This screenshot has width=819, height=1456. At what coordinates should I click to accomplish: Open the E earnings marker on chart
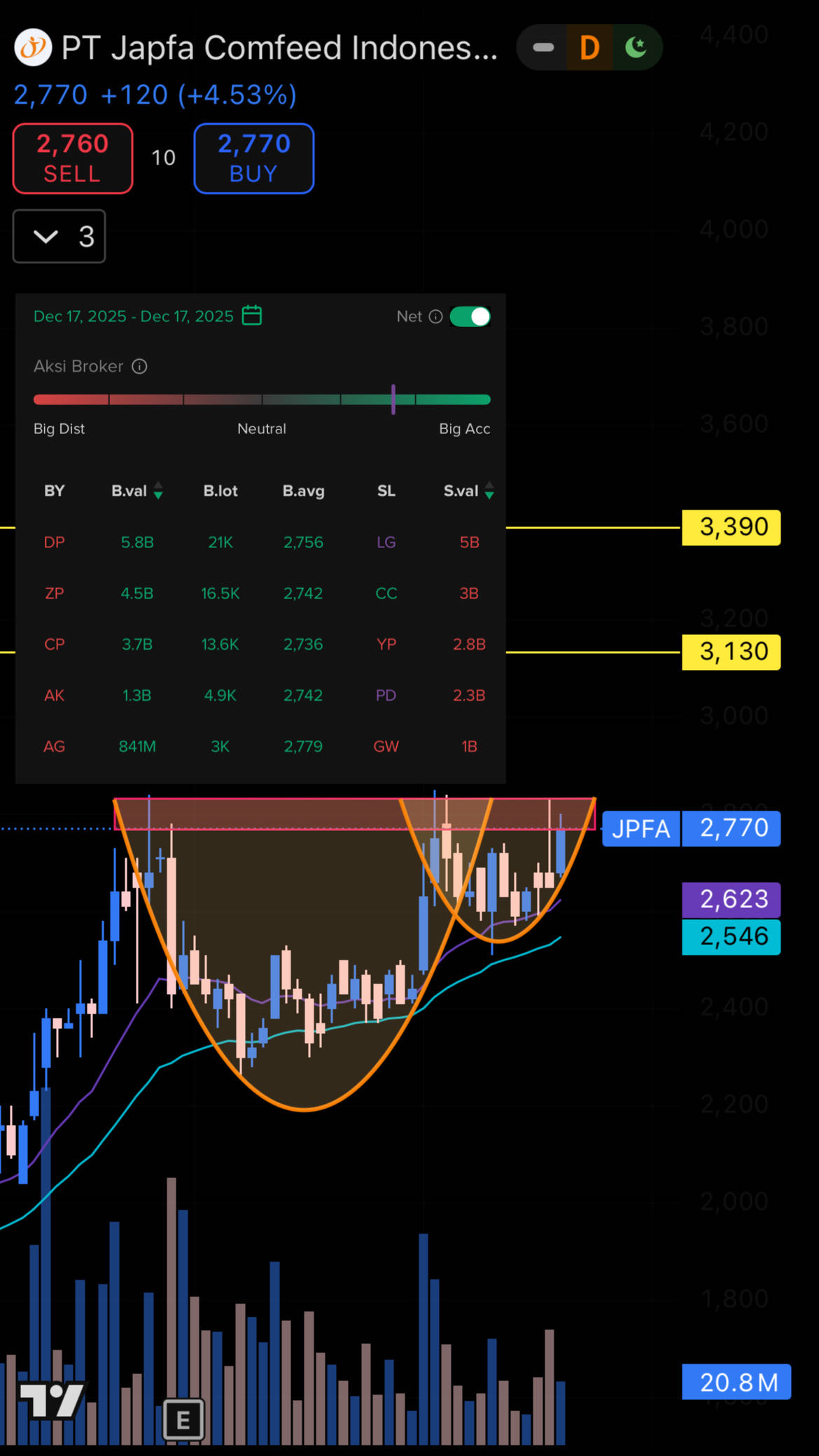(183, 1420)
